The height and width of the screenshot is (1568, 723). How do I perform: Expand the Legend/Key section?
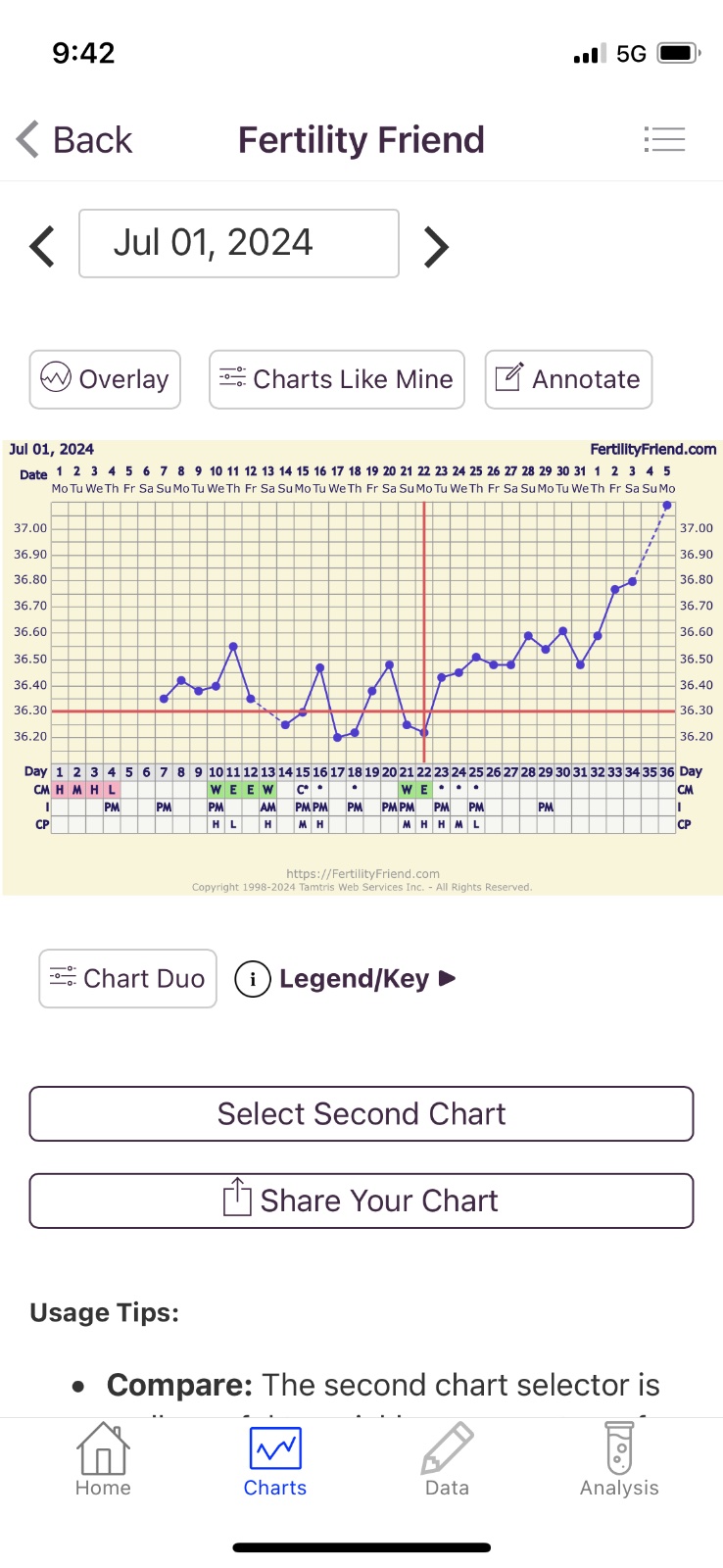point(346,978)
